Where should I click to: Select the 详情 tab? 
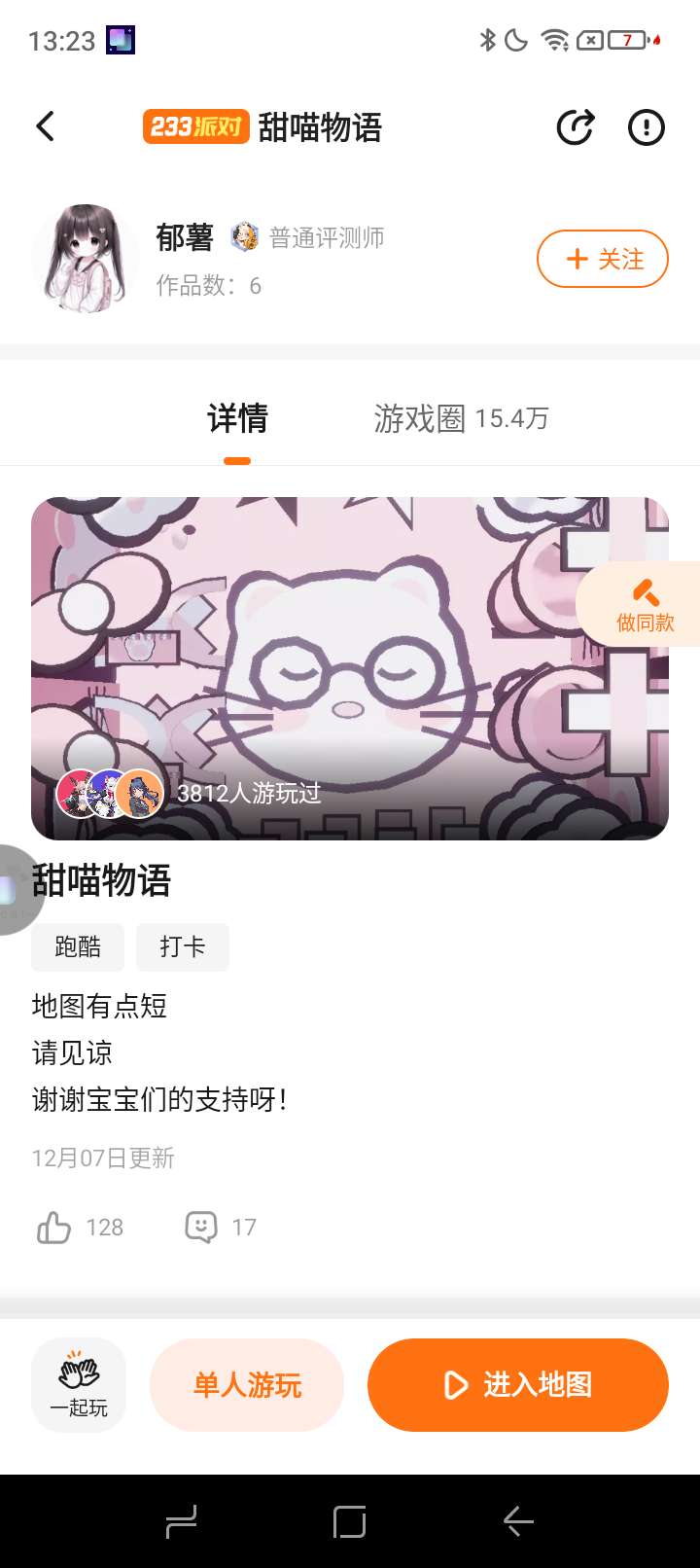tap(237, 418)
